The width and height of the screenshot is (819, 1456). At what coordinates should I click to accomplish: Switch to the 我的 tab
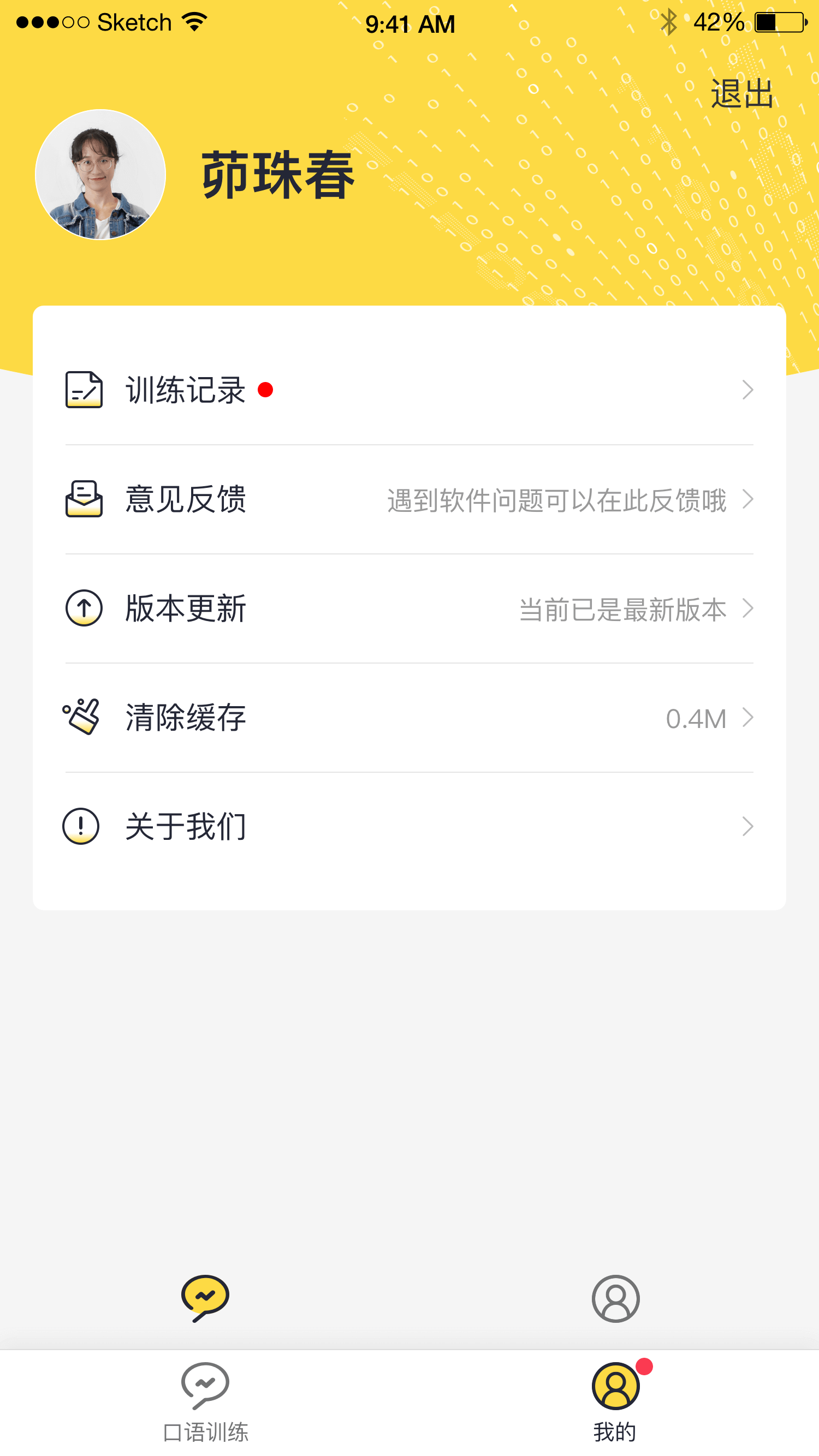(615, 1403)
